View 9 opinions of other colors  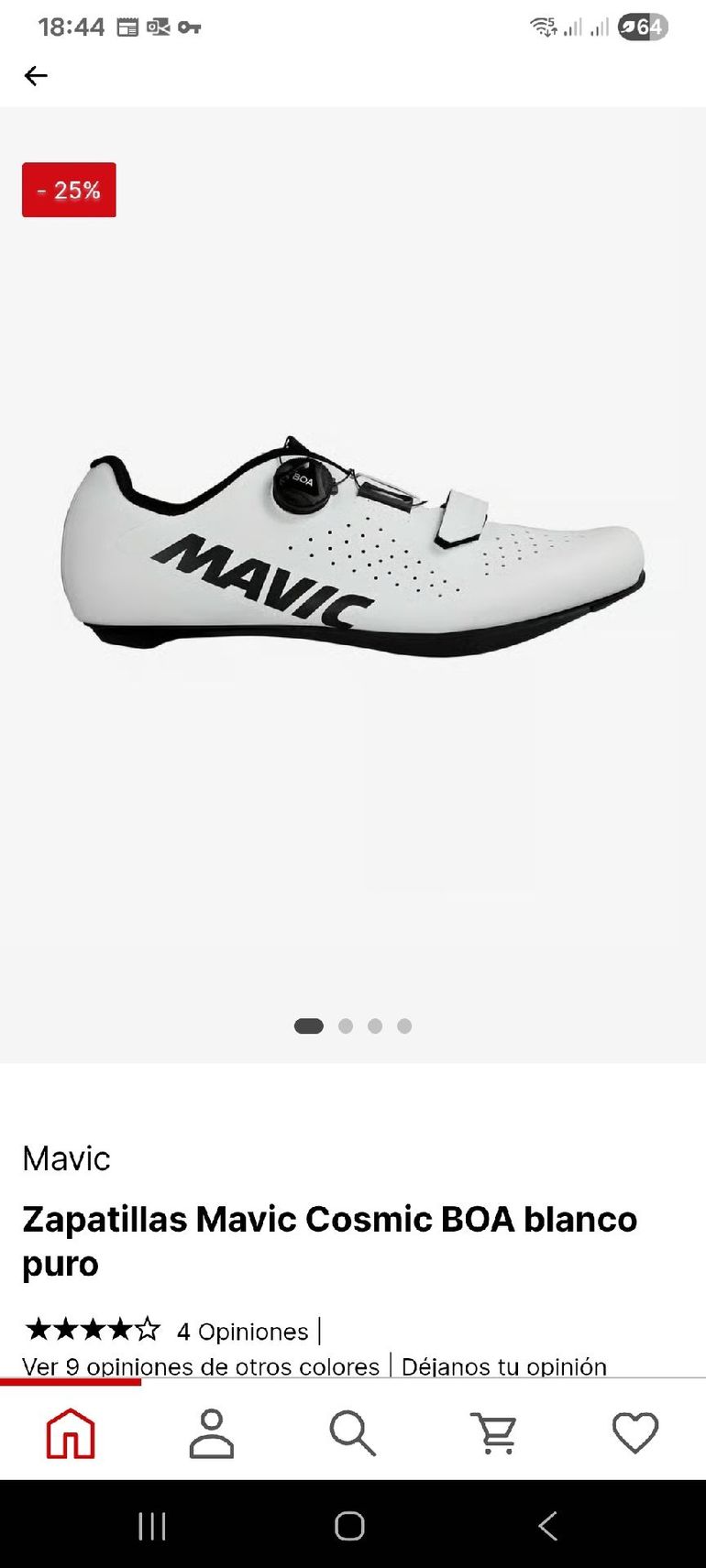201,1366
